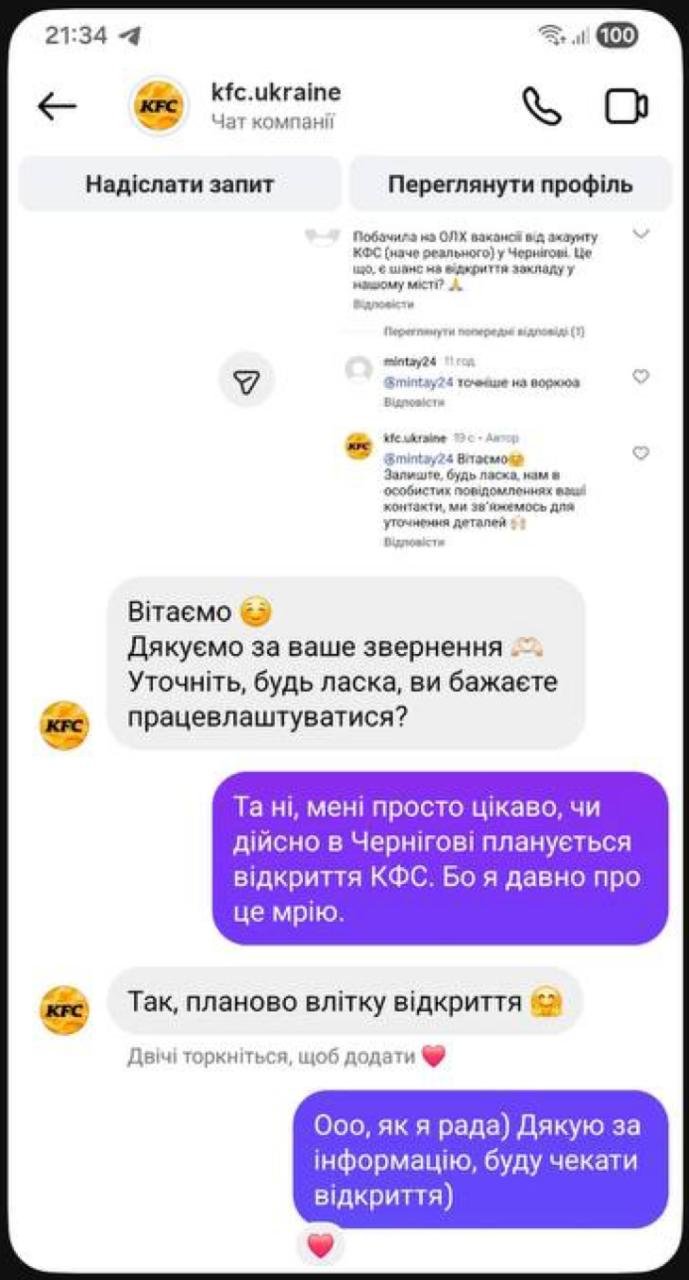Go back from the kfc.ukraine chat
This screenshot has width=689, height=1280.
[57, 107]
